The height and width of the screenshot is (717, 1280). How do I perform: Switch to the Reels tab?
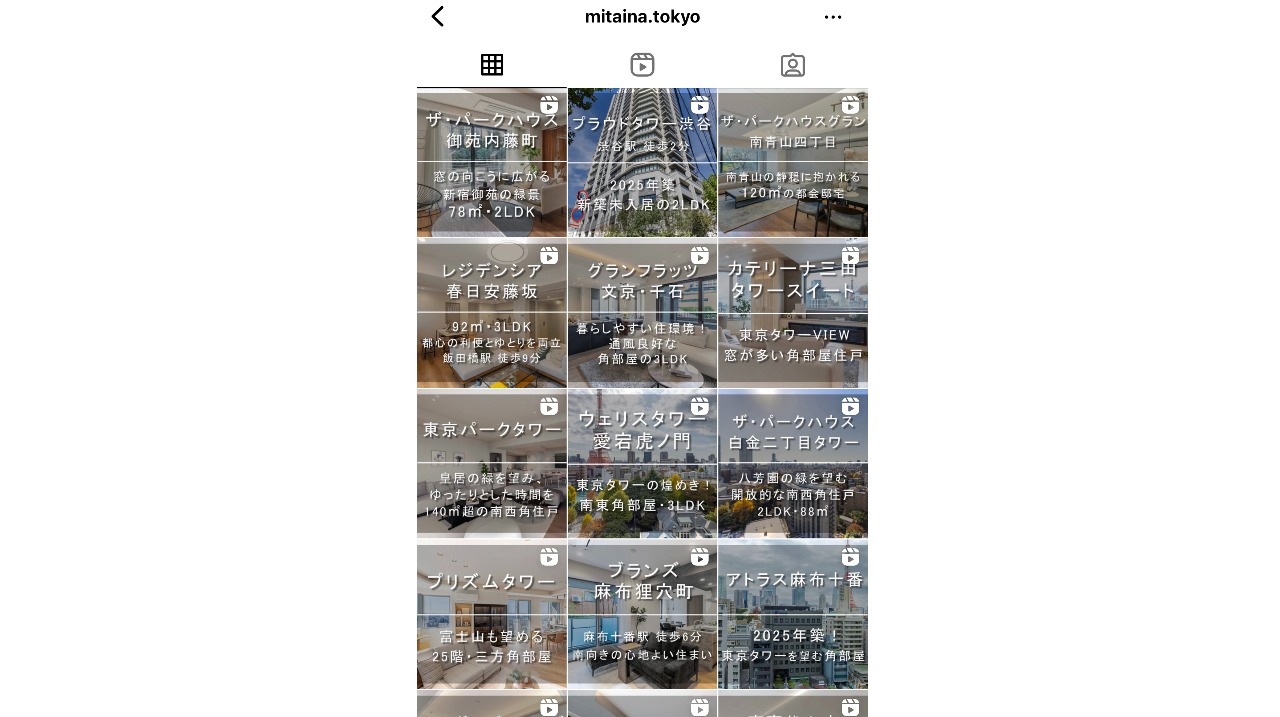tap(642, 65)
